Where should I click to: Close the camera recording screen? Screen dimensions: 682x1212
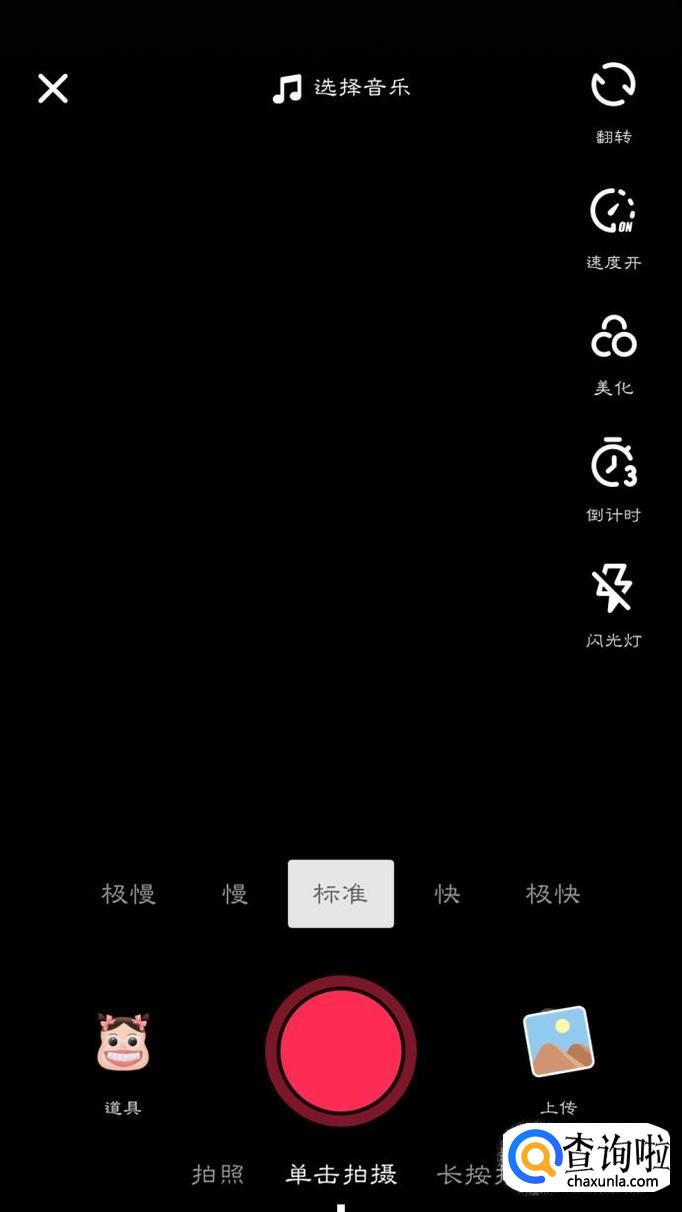coord(53,88)
